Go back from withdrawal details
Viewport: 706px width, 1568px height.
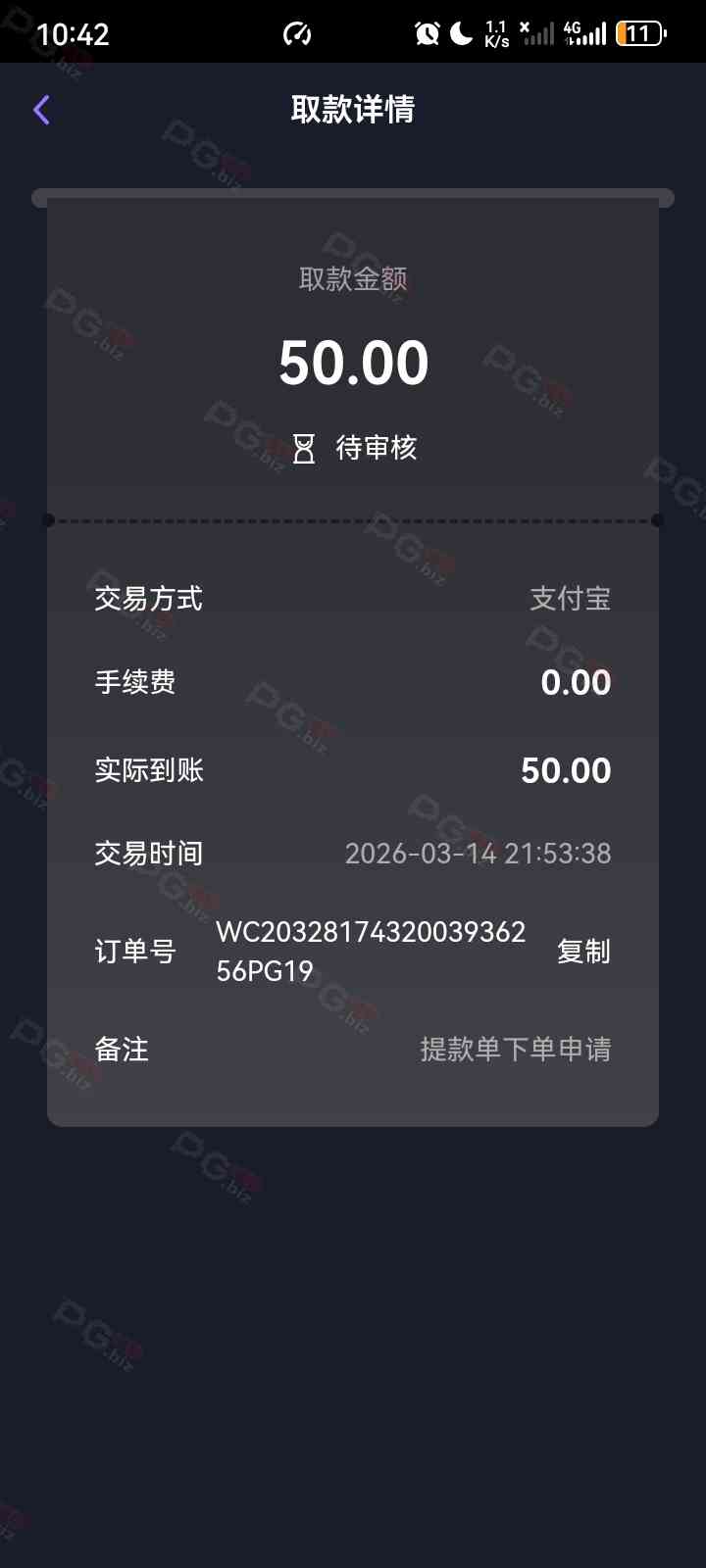pyautogui.click(x=41, y=110)
